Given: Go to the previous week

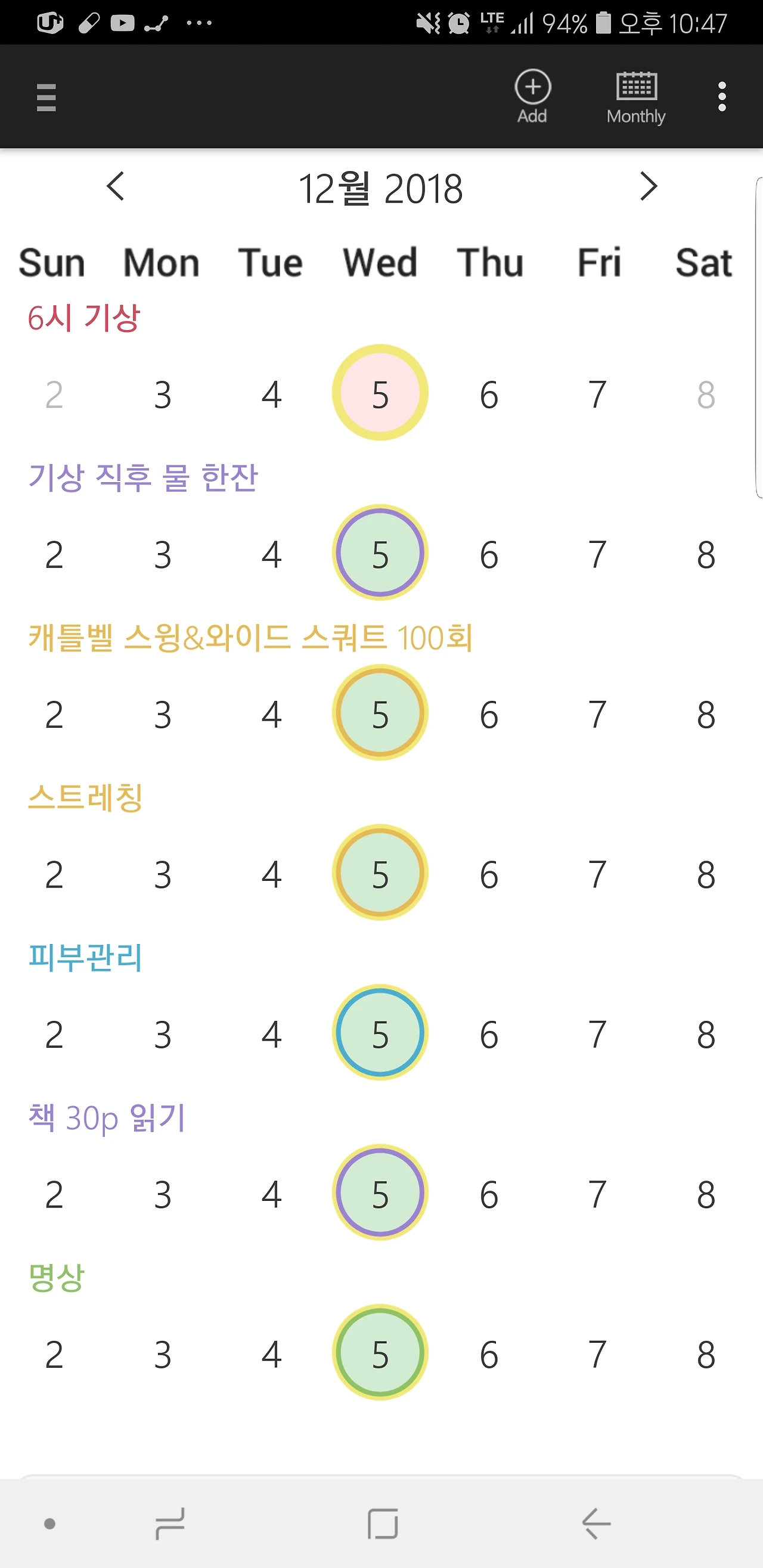Looking at the screenshot, I should pos(115,187).
